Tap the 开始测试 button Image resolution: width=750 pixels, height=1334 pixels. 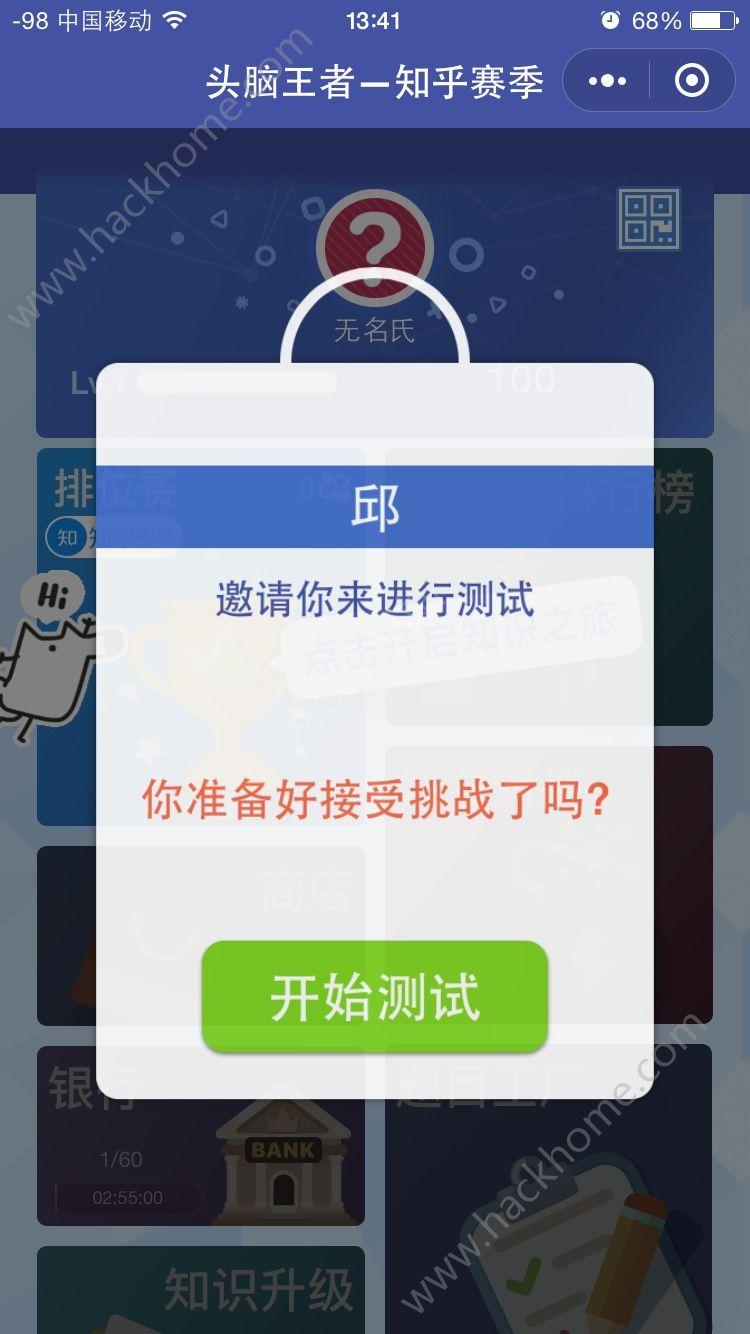[x=375, y=996]
